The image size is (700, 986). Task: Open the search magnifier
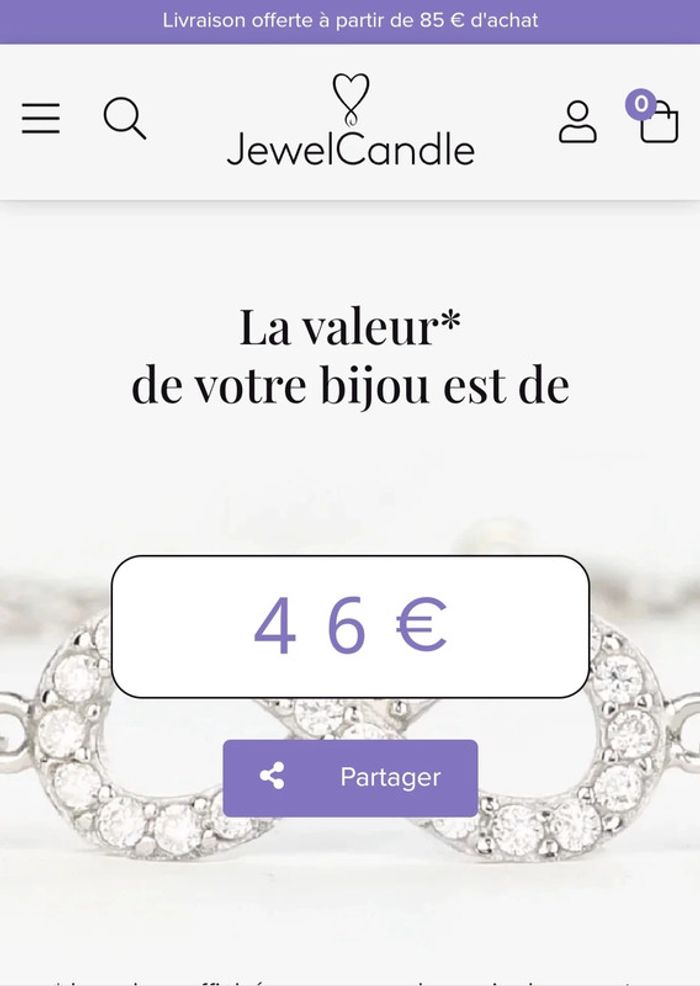pyautogui.click(x=125, y=119)
